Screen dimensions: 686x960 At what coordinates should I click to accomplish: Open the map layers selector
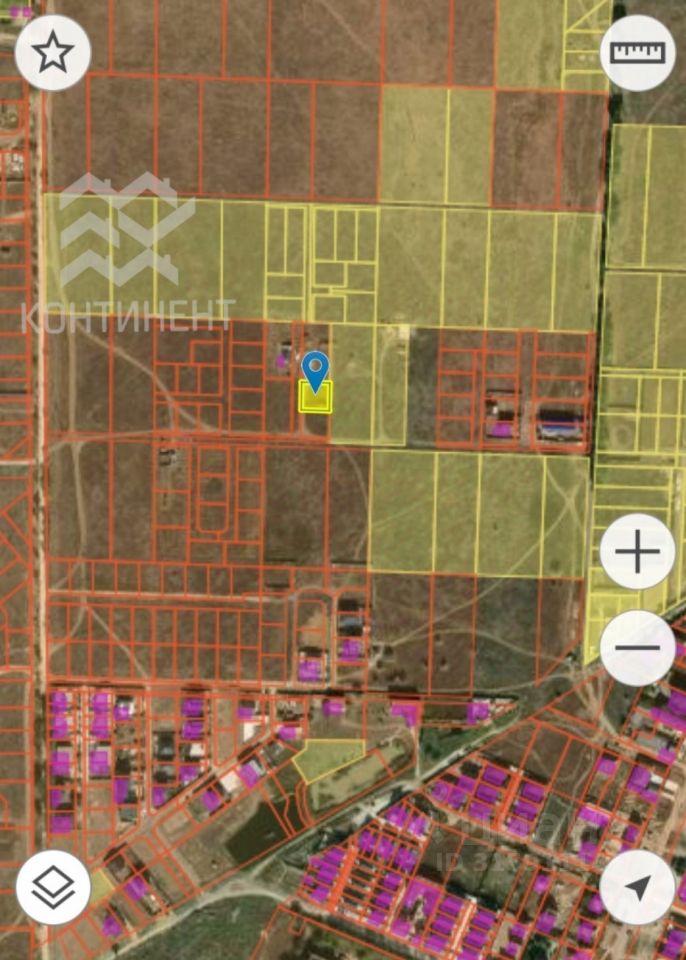(x=53, y=887)
